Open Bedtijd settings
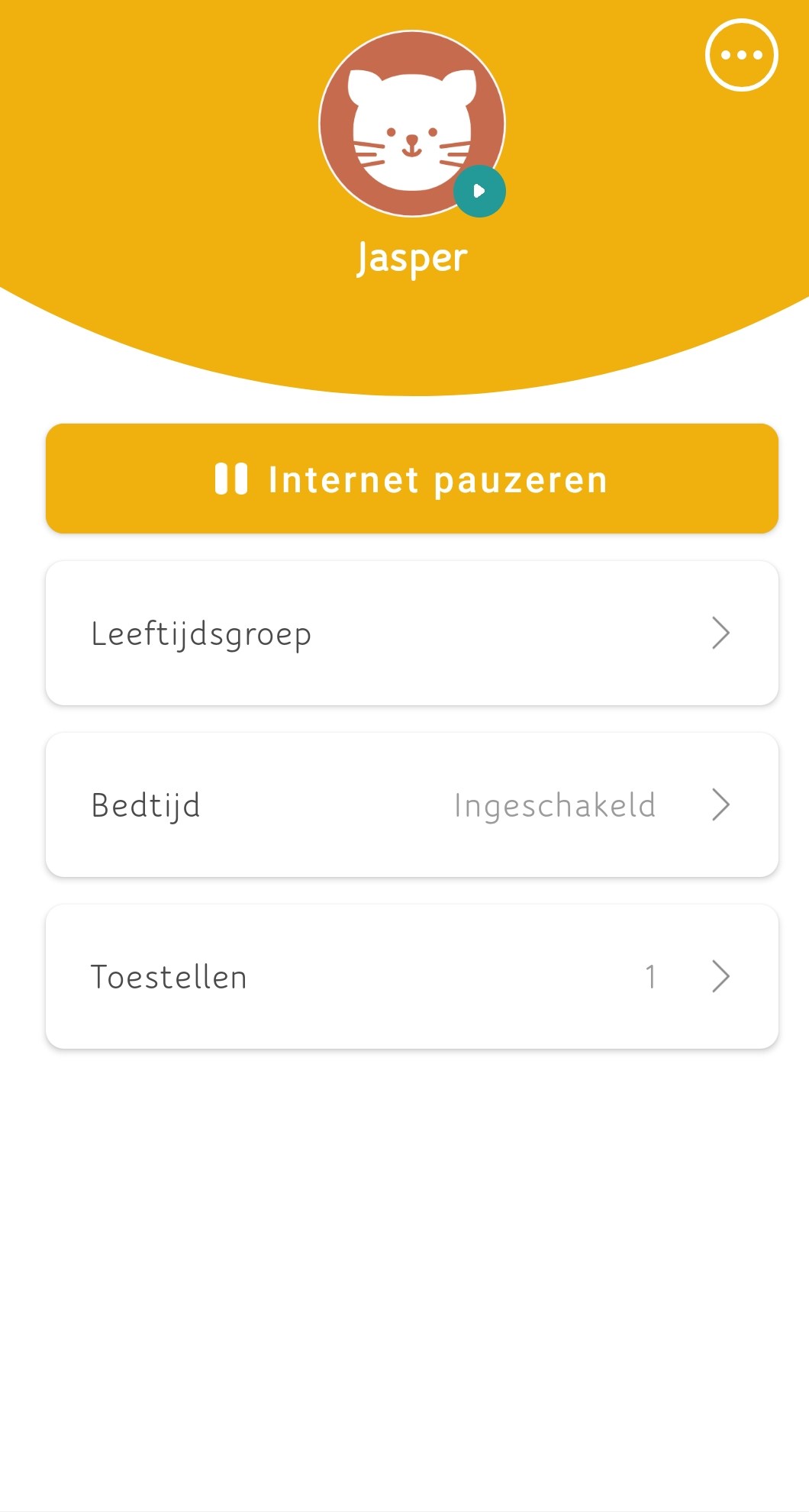The width and height of the screenshot is (809, 1512). [412, 805]
